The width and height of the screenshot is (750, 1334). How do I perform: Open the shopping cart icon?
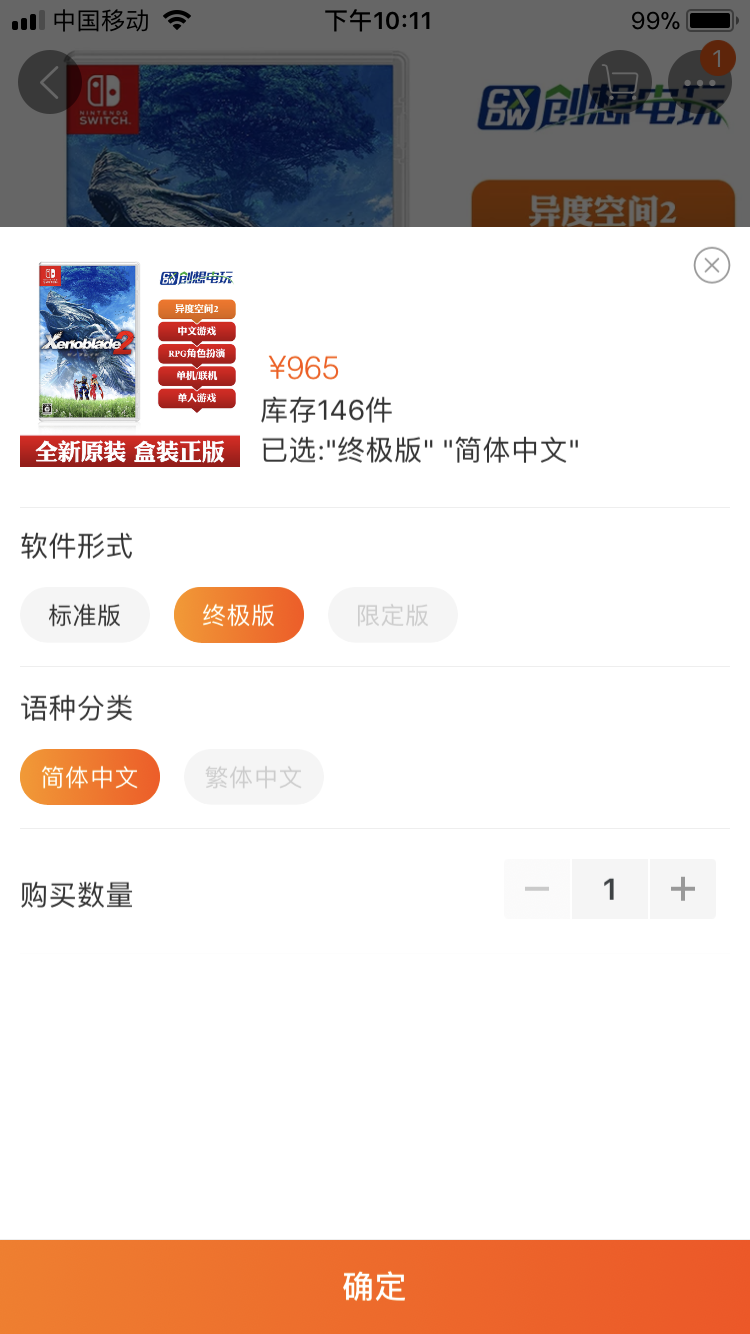tap(618, 82)
